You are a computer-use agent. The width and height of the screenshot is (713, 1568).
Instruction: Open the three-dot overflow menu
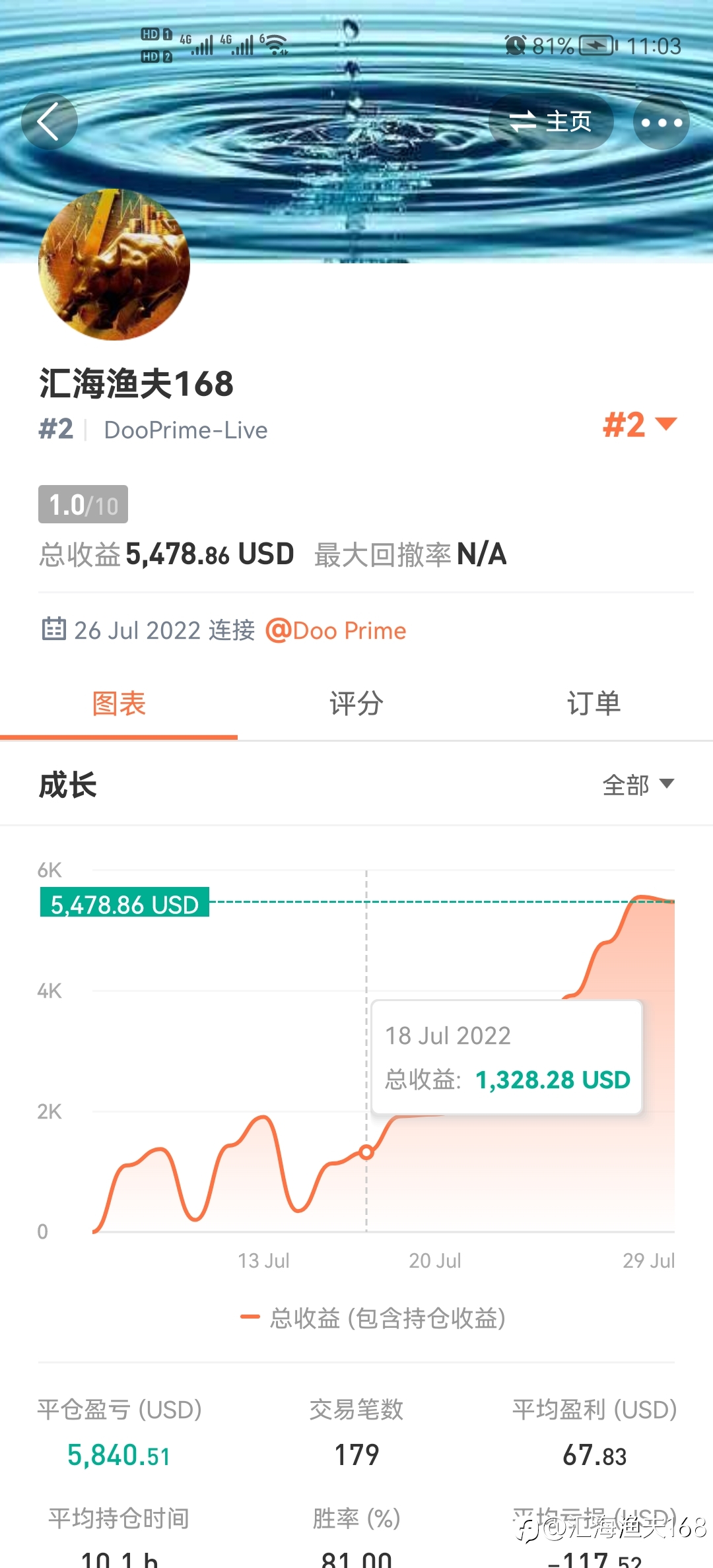[662, 121]
